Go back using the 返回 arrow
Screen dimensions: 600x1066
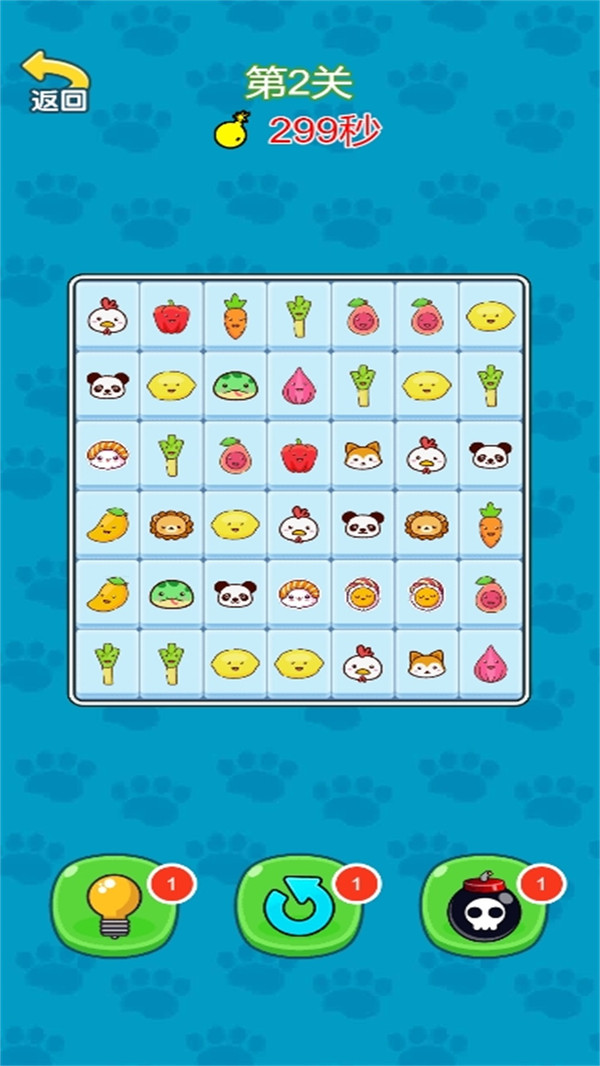[56, 81]
